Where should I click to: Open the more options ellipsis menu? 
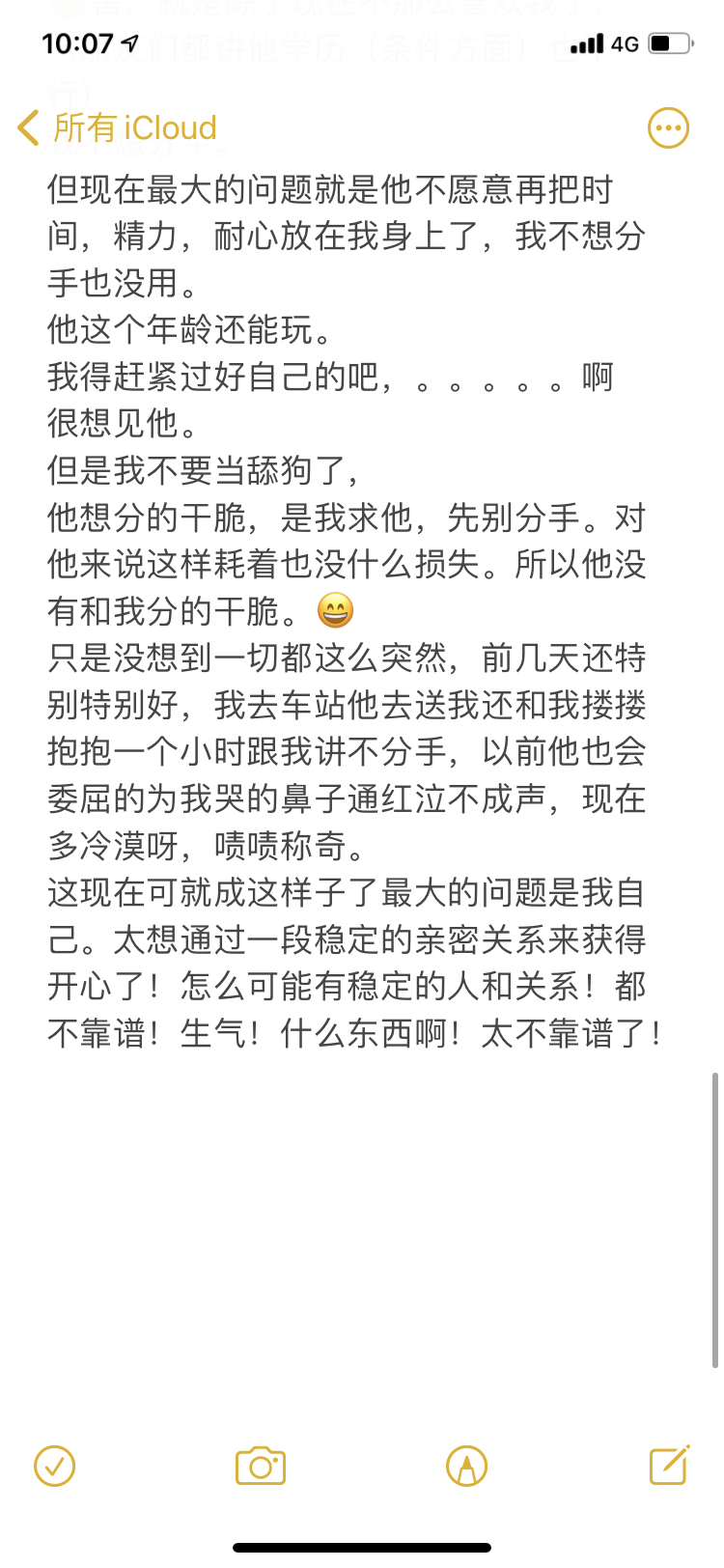(x=668, y=128)
